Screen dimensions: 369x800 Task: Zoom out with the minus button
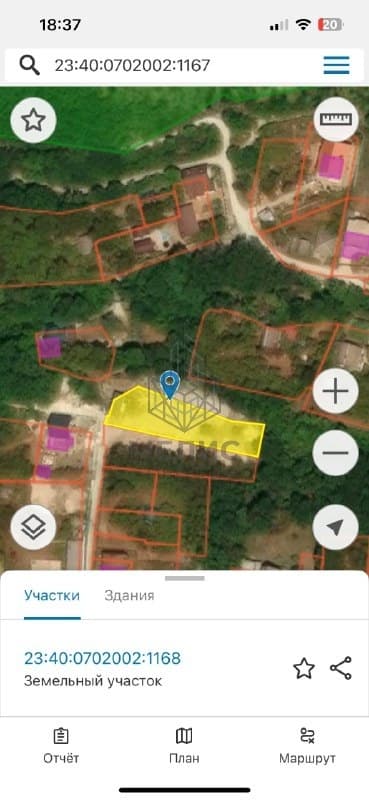point(335,453)
